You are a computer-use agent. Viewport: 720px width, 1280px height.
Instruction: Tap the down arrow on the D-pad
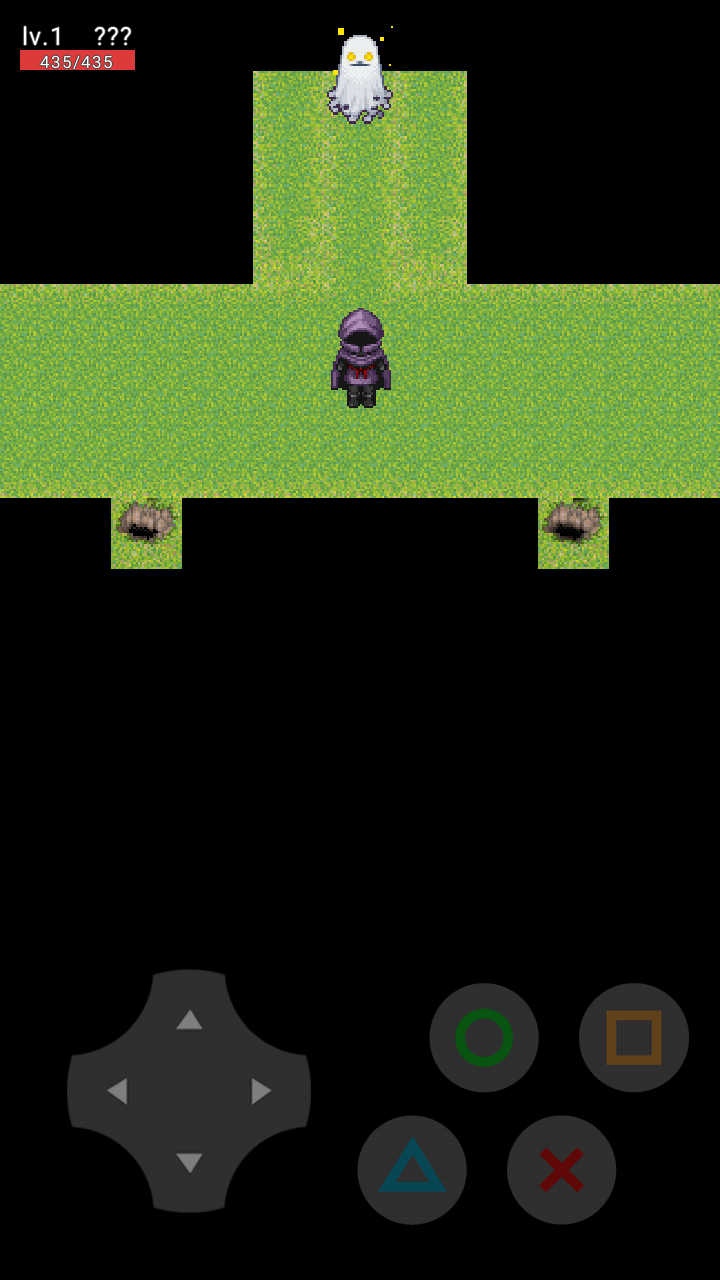point(189,1163)
